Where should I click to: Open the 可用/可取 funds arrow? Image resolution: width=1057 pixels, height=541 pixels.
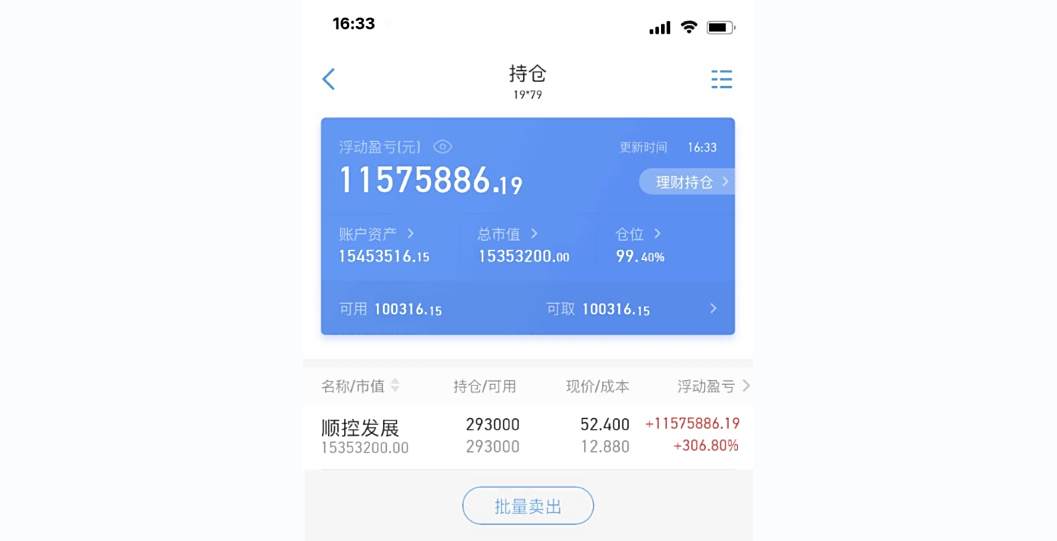click(x=713, y=309)
